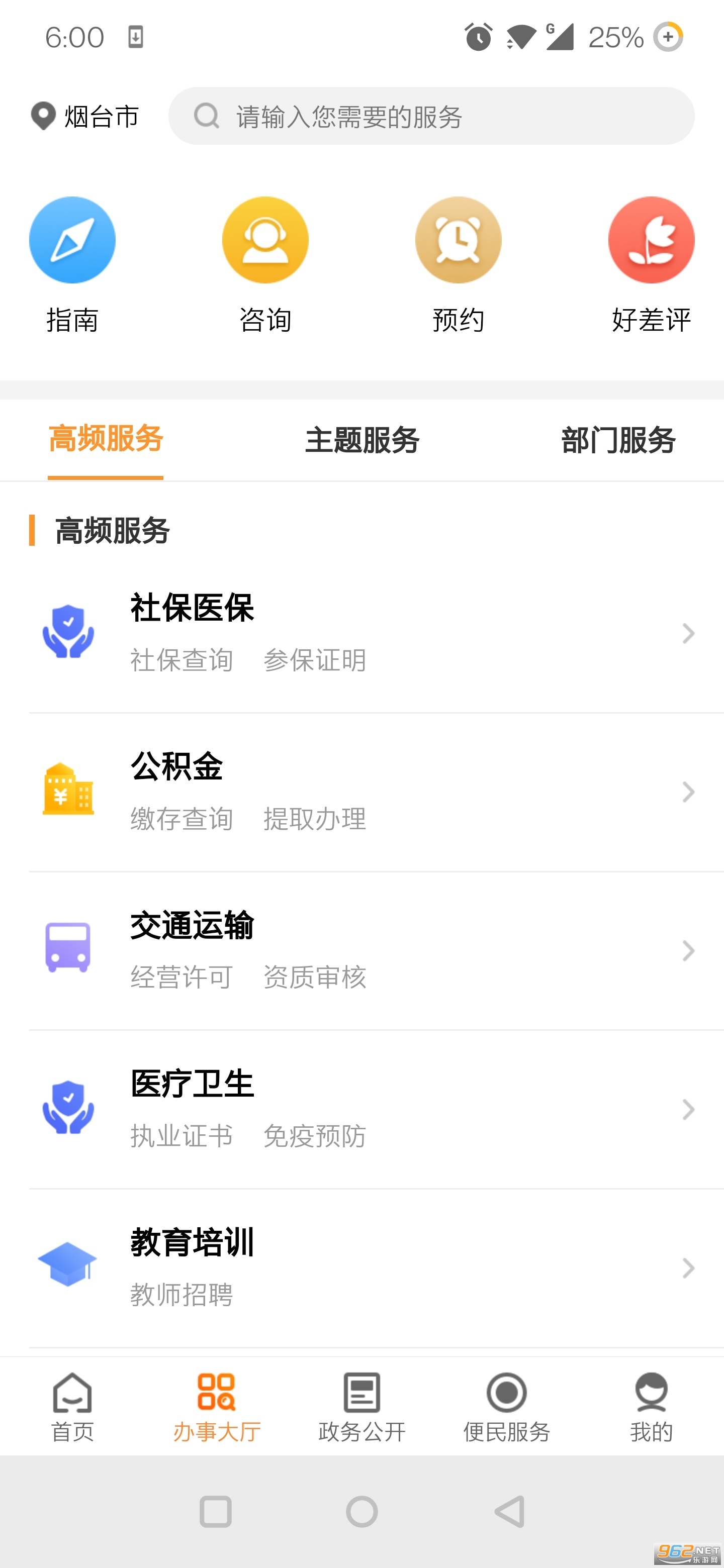Open the 预约 appointment shortcut

pos(458,265)
